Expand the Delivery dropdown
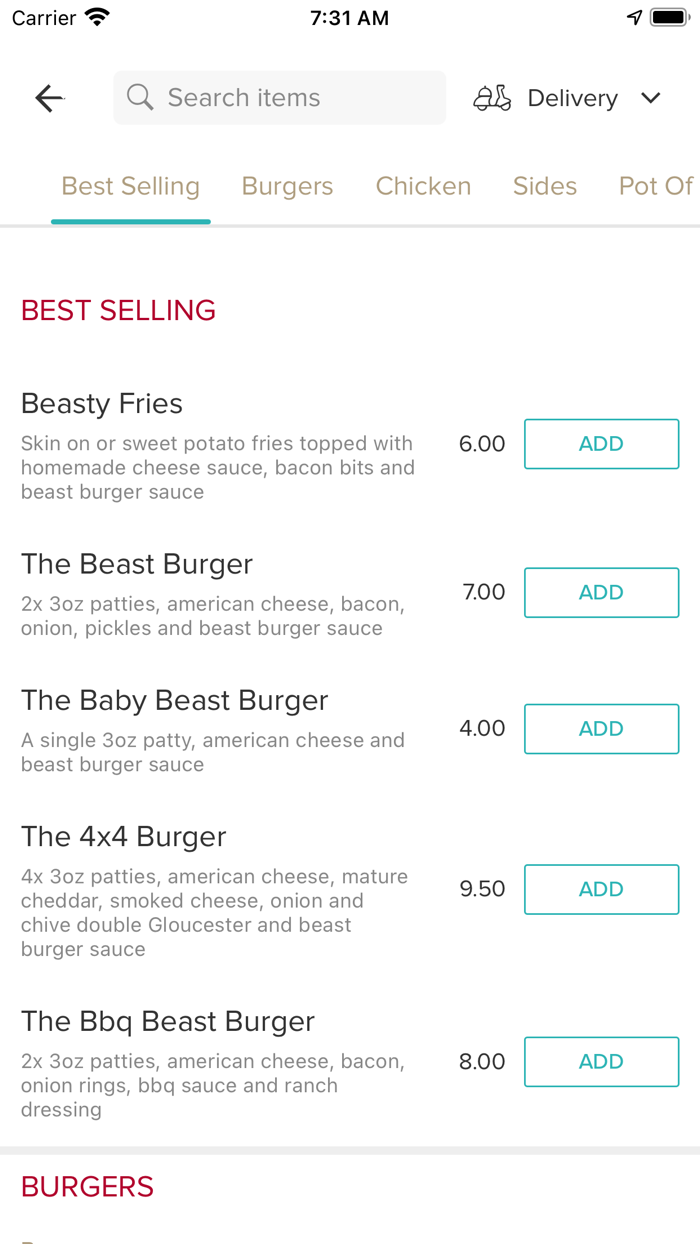700x1244 pixels. pos(568,98)
